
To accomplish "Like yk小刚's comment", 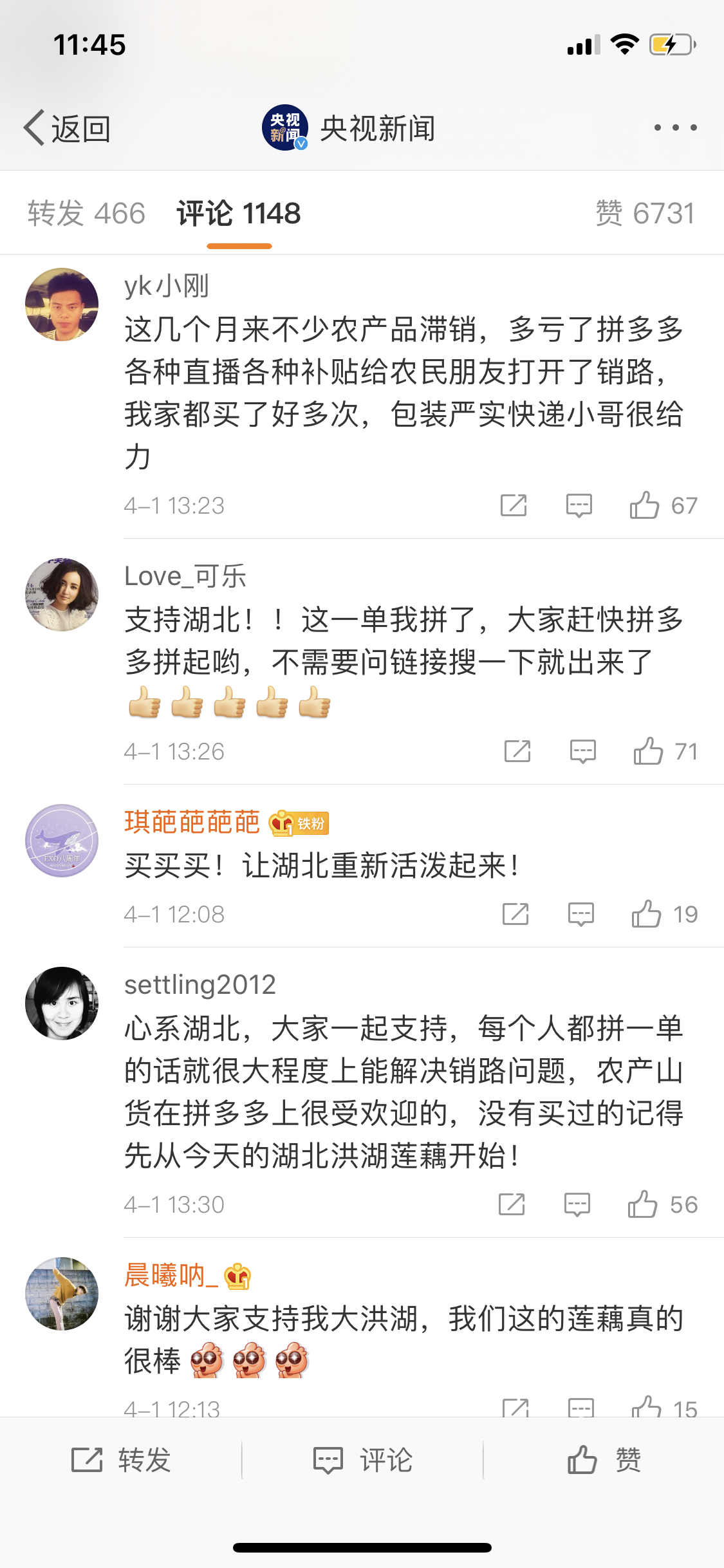I will [663, 505].
